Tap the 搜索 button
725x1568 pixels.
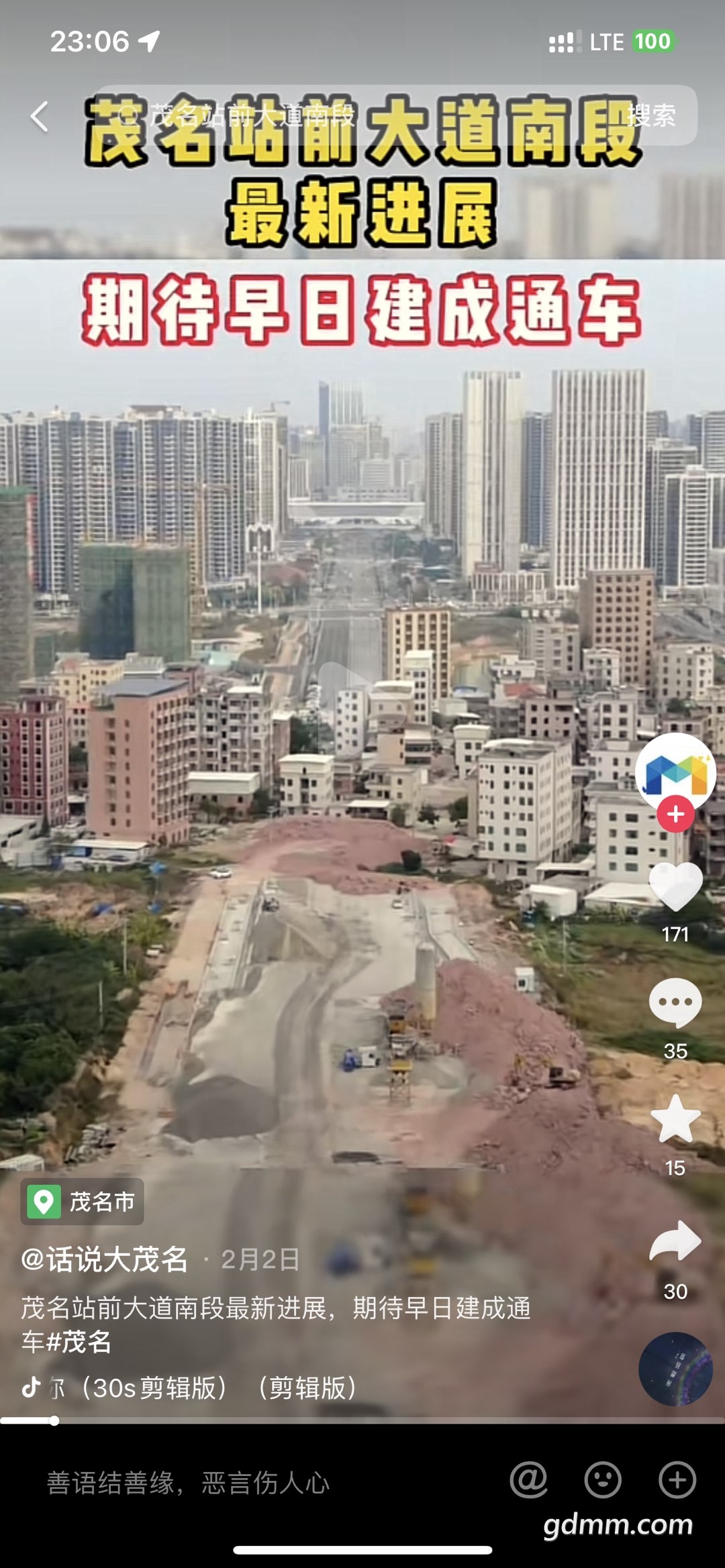point(651,116)
